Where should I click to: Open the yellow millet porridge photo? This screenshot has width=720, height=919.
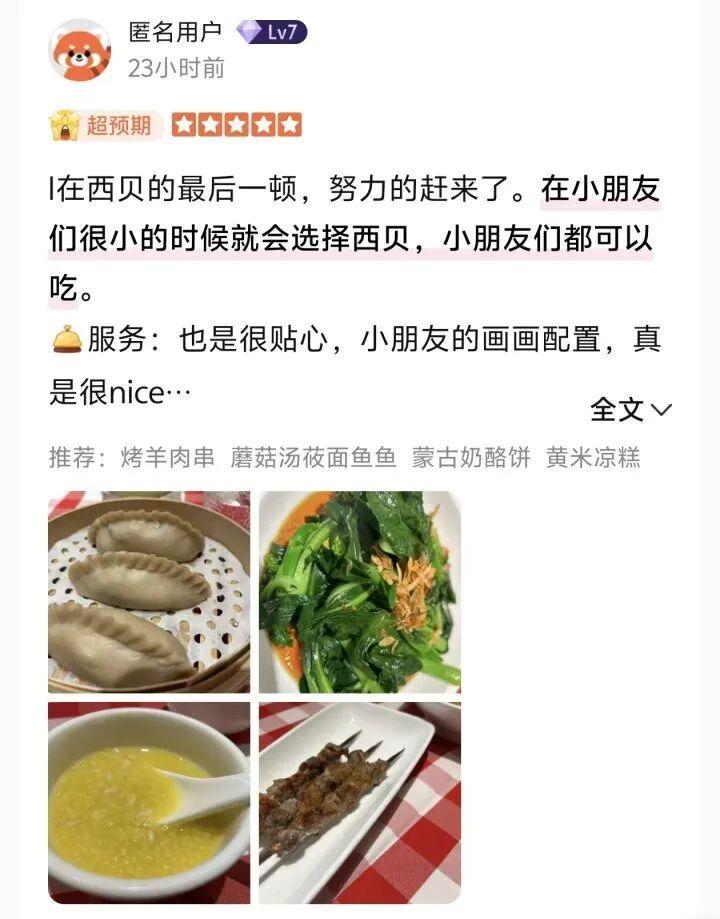[149, 803]
